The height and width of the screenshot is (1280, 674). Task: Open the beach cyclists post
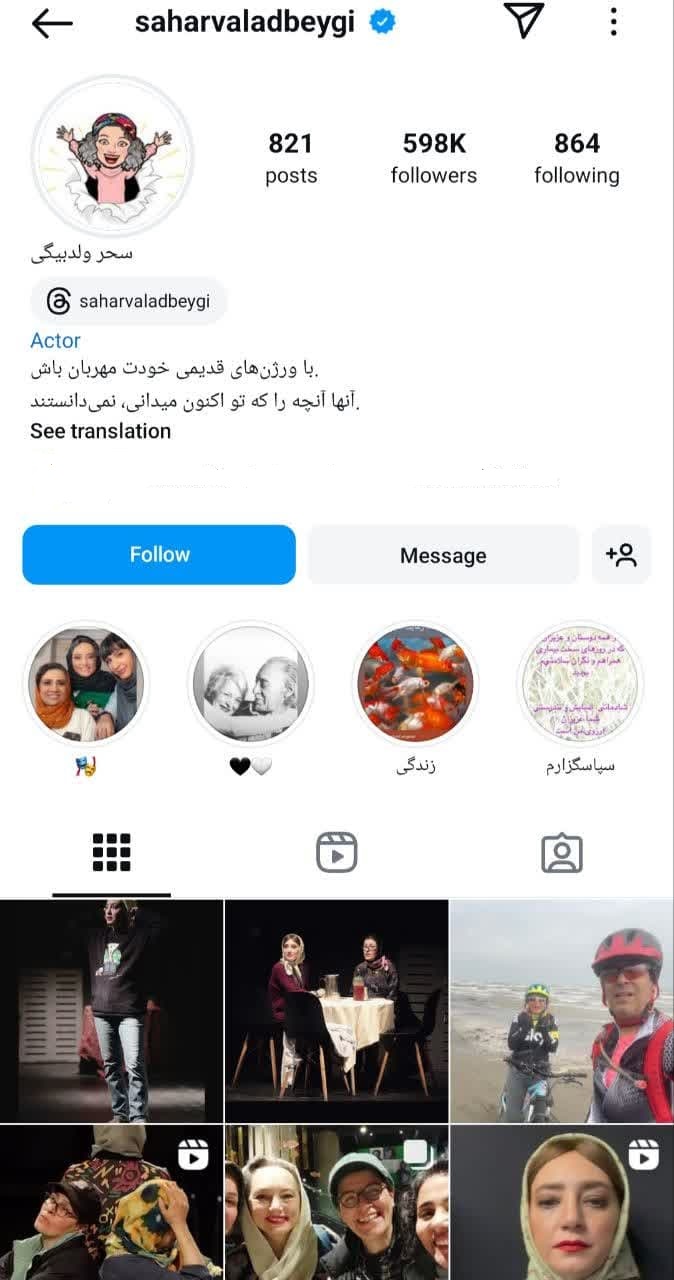coord(562,1010)
